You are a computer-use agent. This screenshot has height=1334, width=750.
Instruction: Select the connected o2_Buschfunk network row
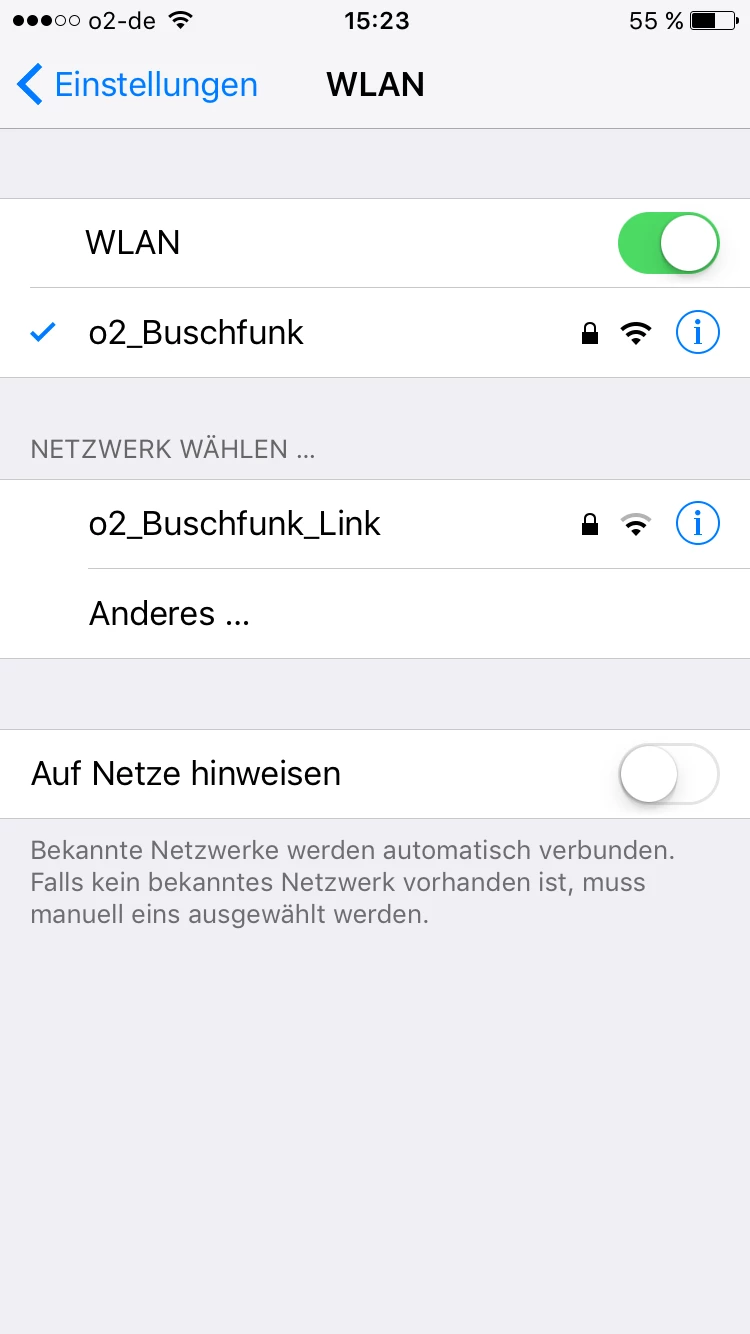tap(300, 333)
